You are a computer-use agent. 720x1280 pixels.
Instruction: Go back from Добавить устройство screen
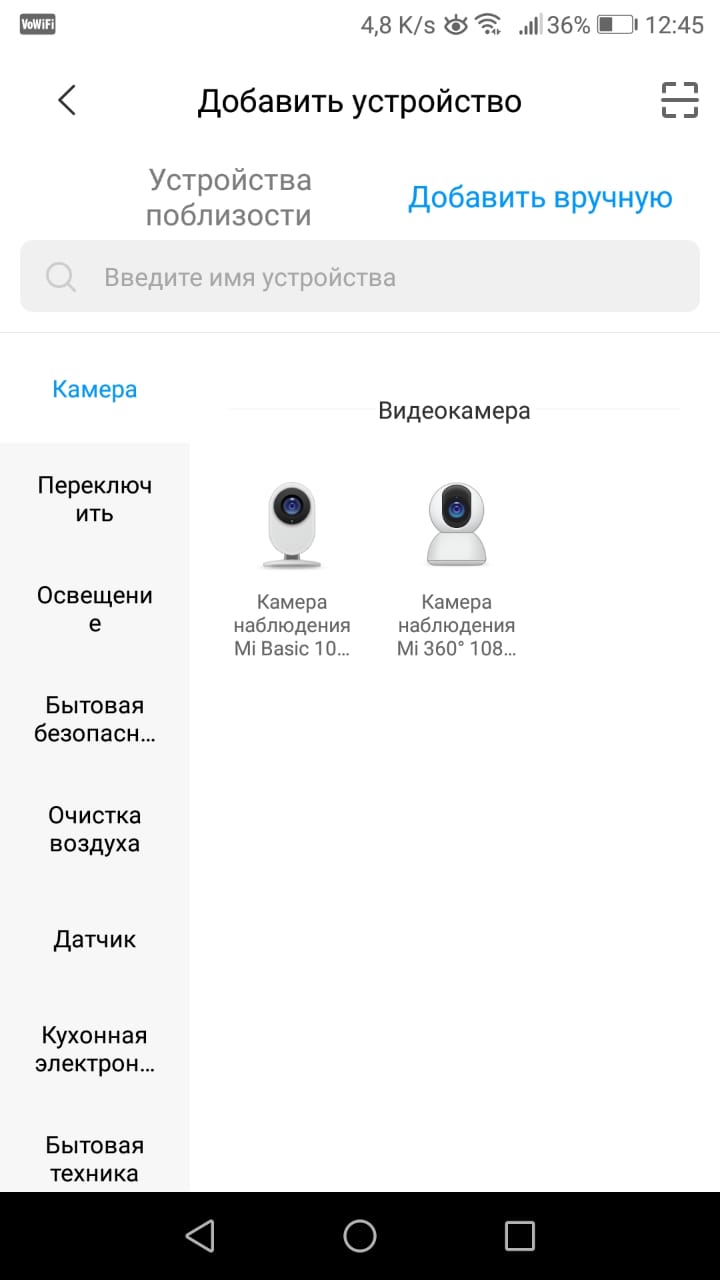(x=67, y=100)
